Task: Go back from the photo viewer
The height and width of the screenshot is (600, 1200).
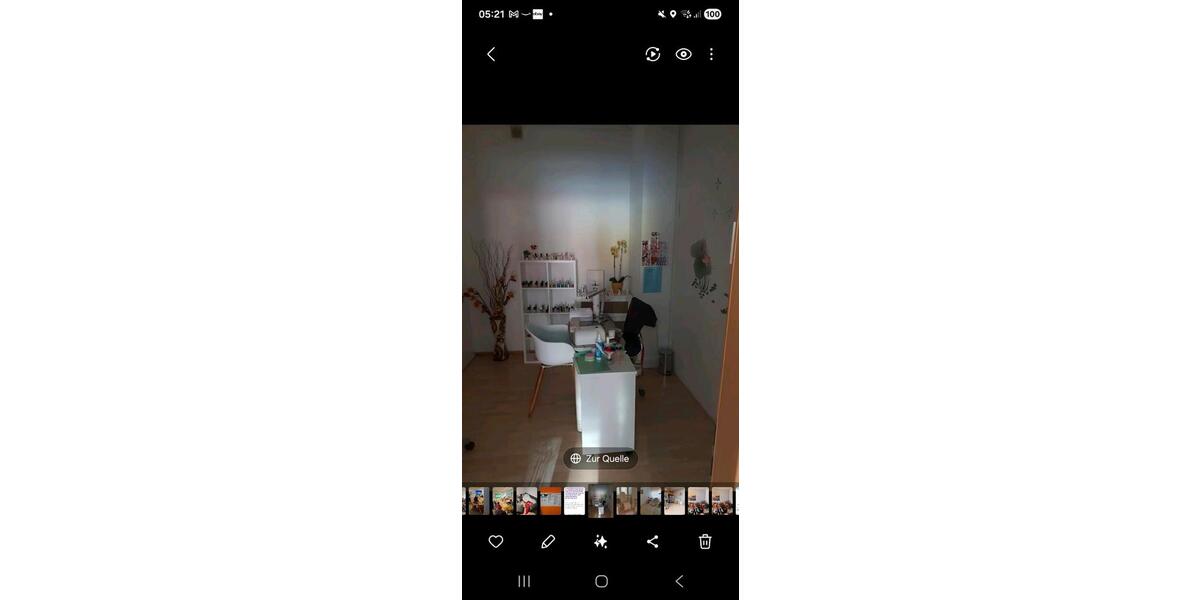Action: [491, 54]
